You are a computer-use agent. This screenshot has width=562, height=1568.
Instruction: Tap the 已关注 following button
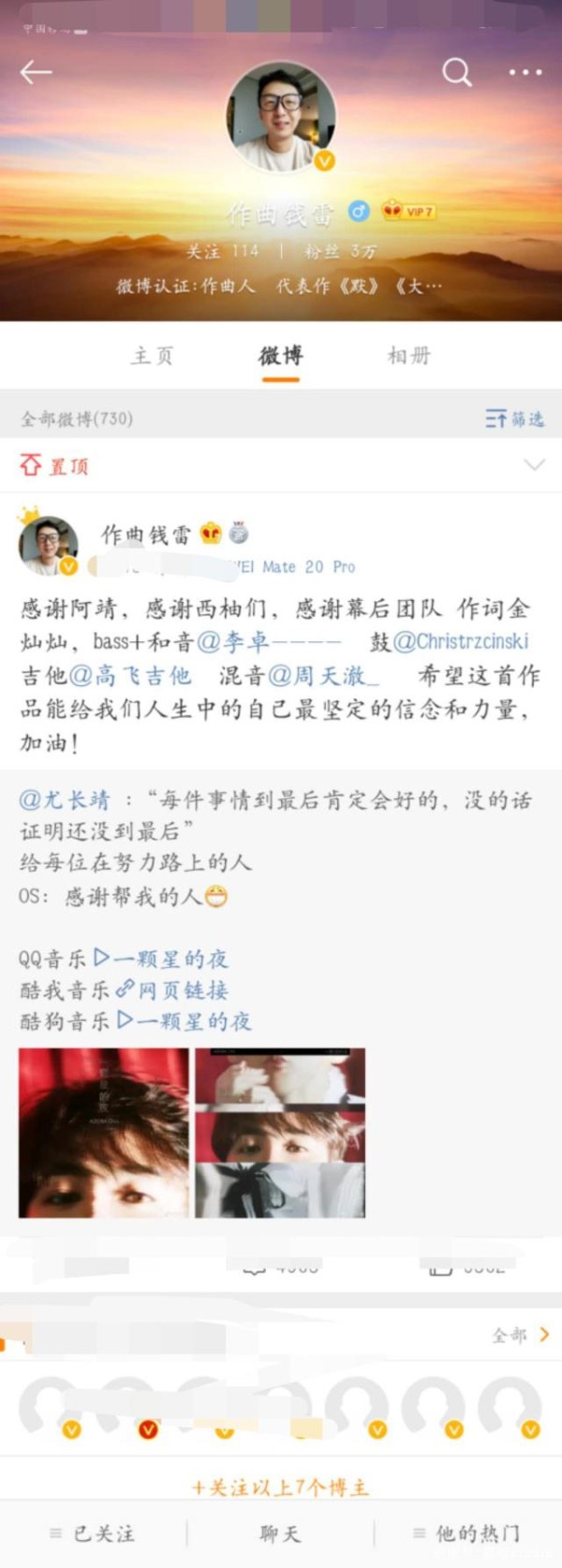click(x=94, y=1533)
